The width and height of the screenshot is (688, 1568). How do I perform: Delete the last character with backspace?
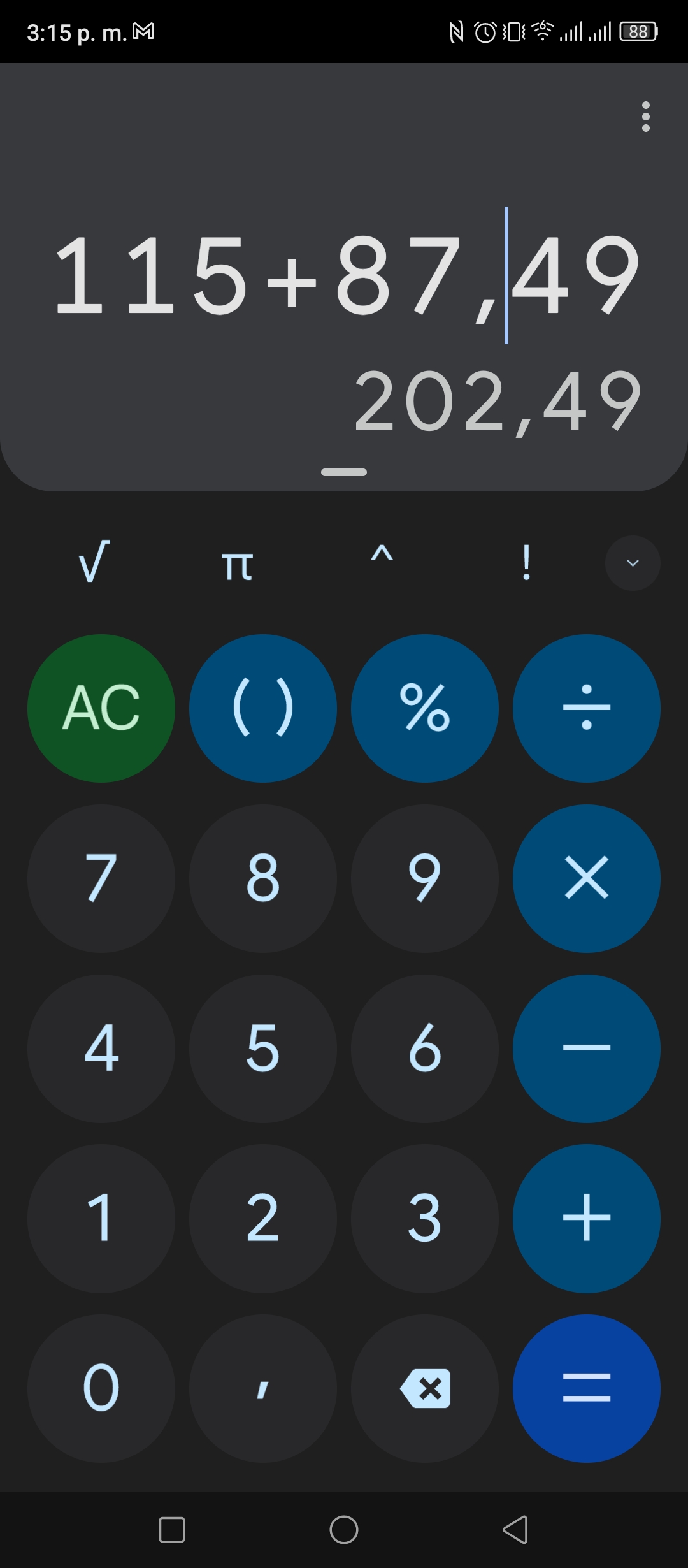click(425, 1388)
